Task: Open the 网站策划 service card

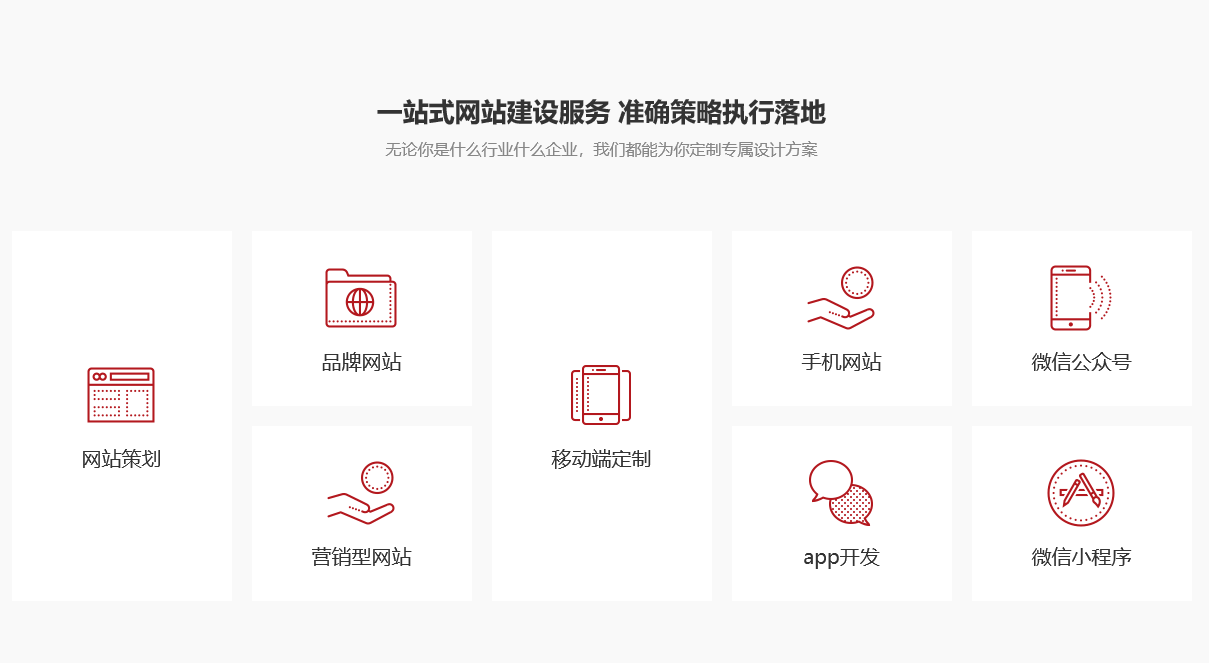Action: tap(121, 416)
